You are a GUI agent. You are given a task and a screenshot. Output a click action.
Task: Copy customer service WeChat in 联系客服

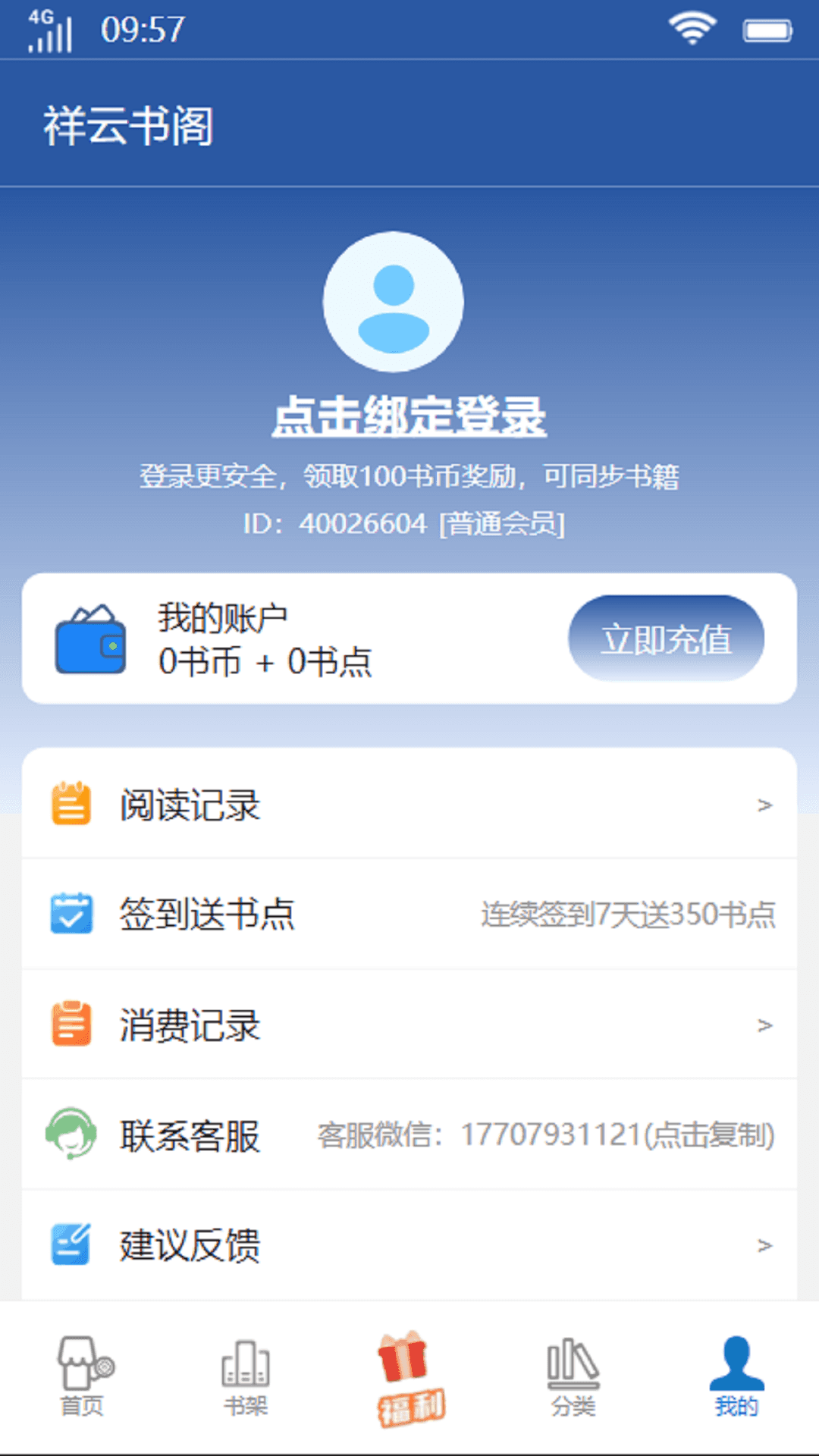[544, 1135]
